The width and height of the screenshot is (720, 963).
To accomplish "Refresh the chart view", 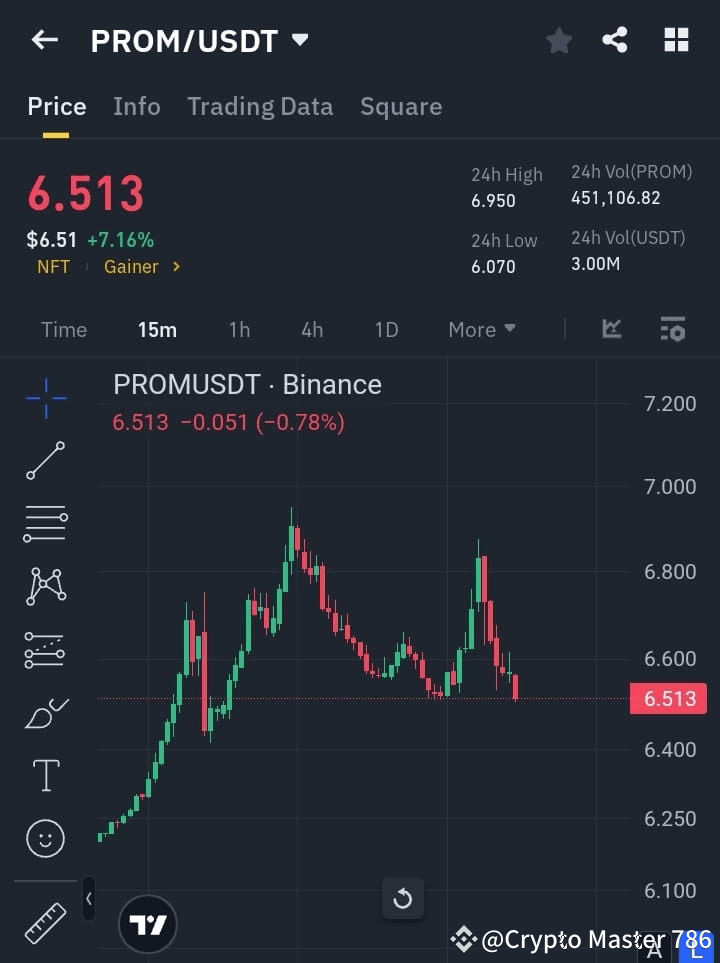I will (x=403, y=898).
